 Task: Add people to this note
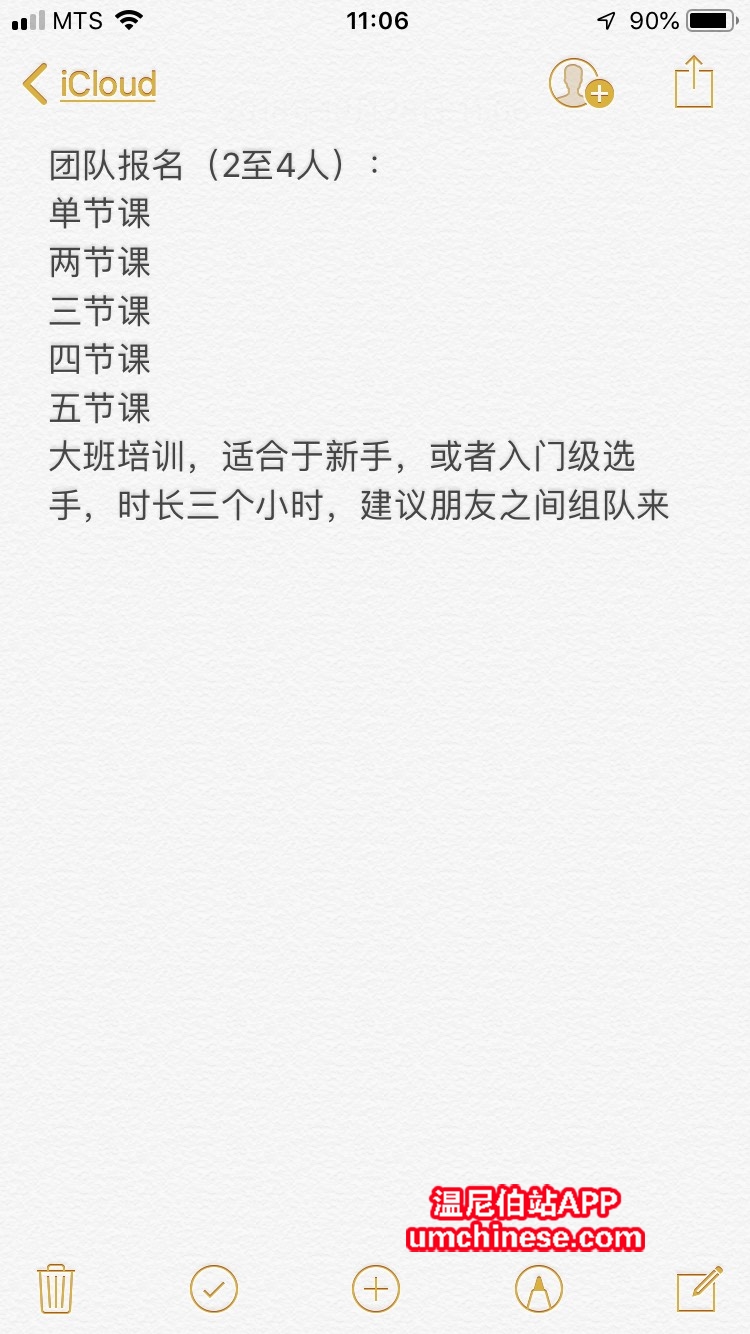[x=581, y=83]
